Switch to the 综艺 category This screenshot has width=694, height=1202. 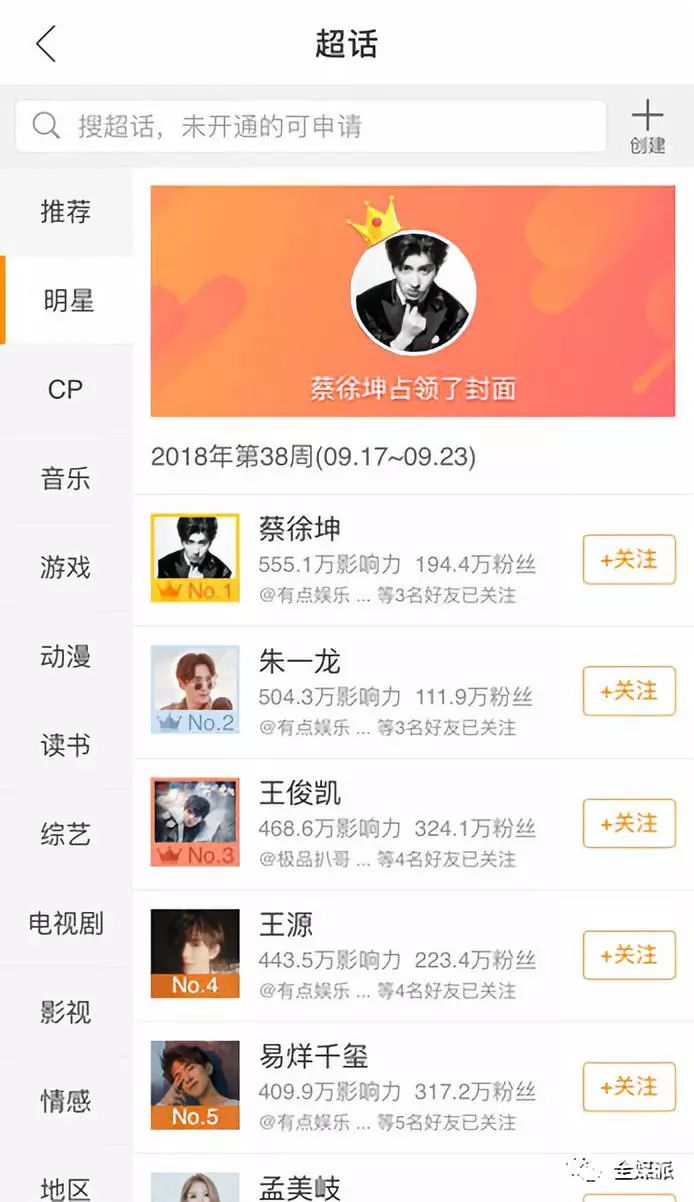tap(66, 834)
